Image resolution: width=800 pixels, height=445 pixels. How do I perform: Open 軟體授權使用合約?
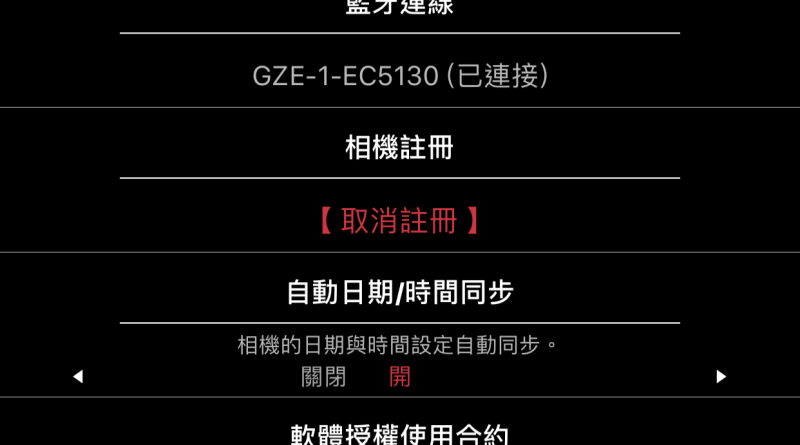[x=400, y=435]
